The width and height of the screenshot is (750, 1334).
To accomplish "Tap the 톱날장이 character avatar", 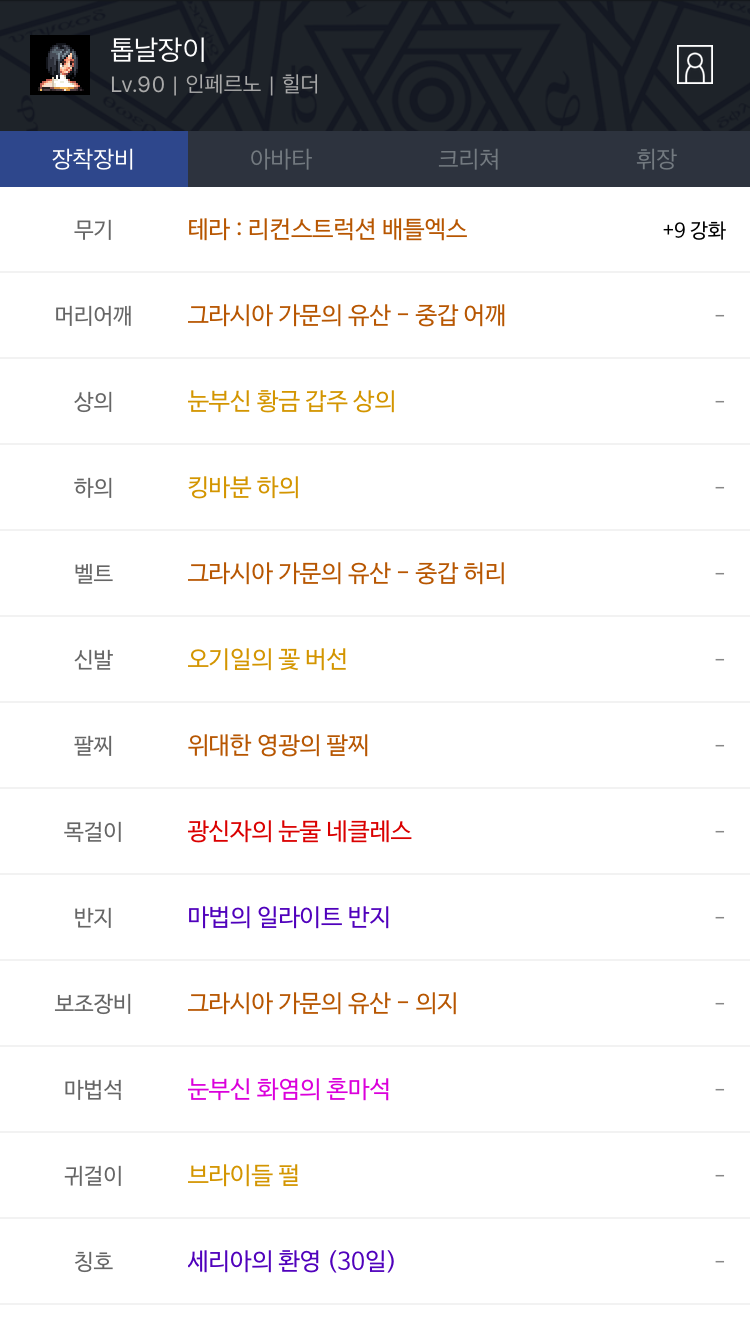I will (x=60, y=65).
